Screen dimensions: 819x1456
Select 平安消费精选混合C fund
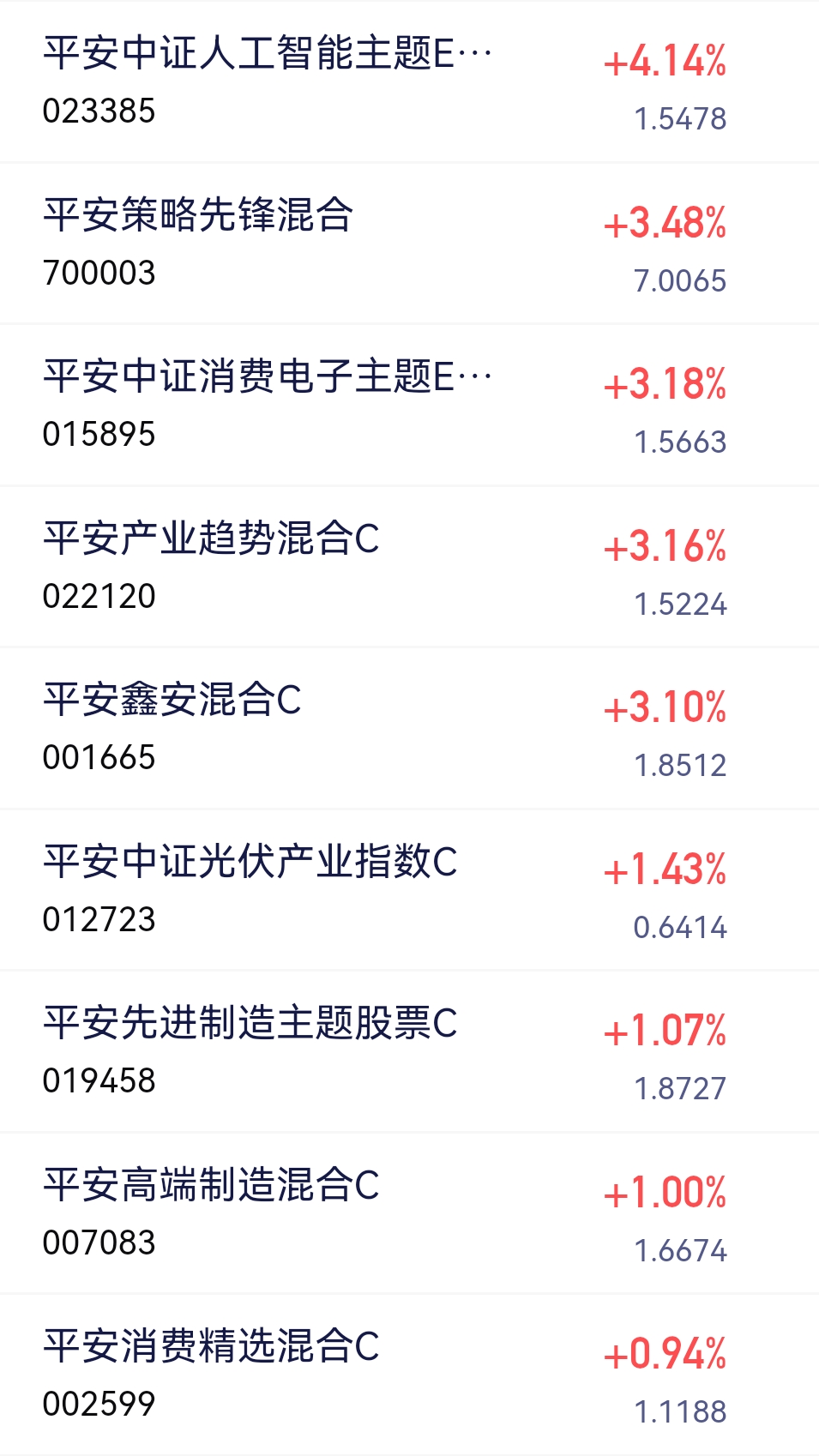pos(409,1375)
